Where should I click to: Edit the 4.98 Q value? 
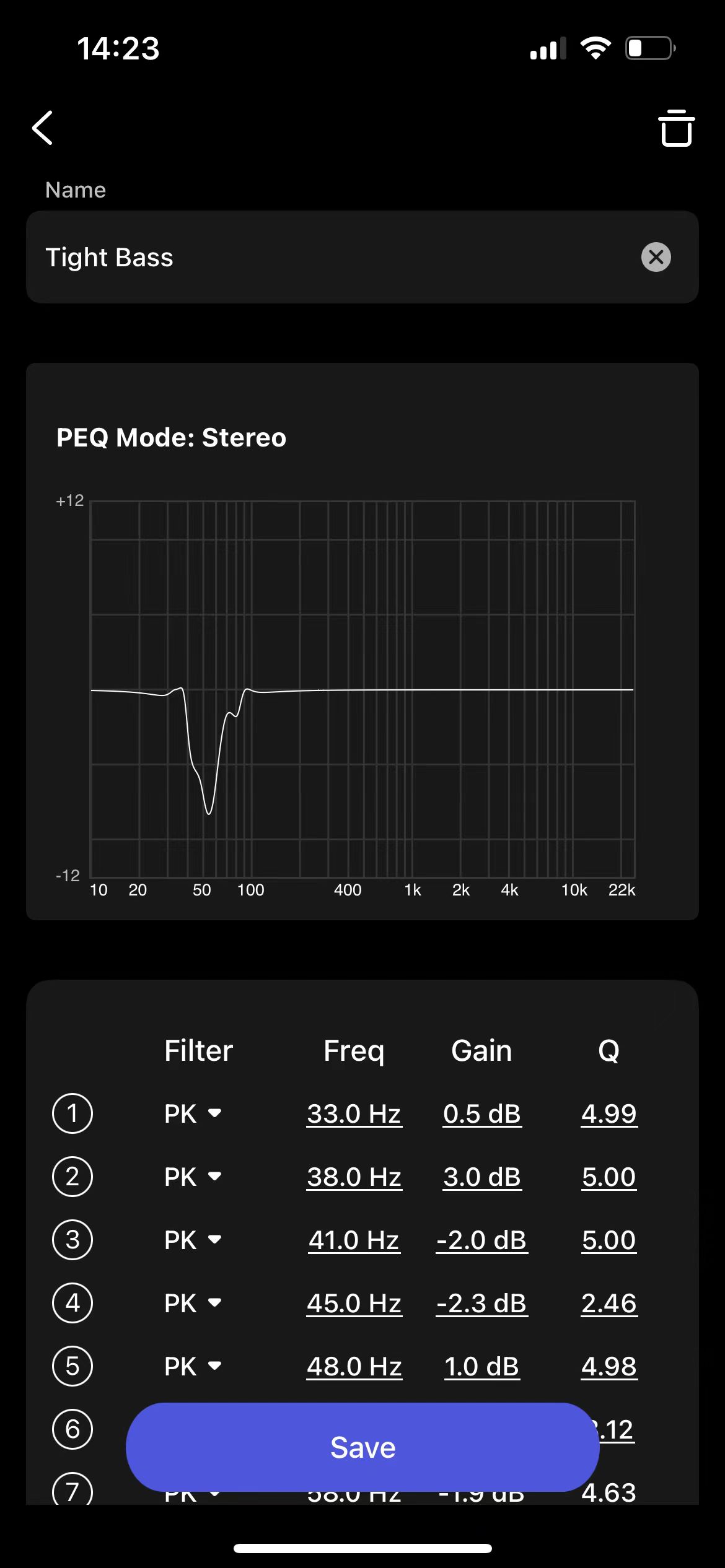point(609,1366)
